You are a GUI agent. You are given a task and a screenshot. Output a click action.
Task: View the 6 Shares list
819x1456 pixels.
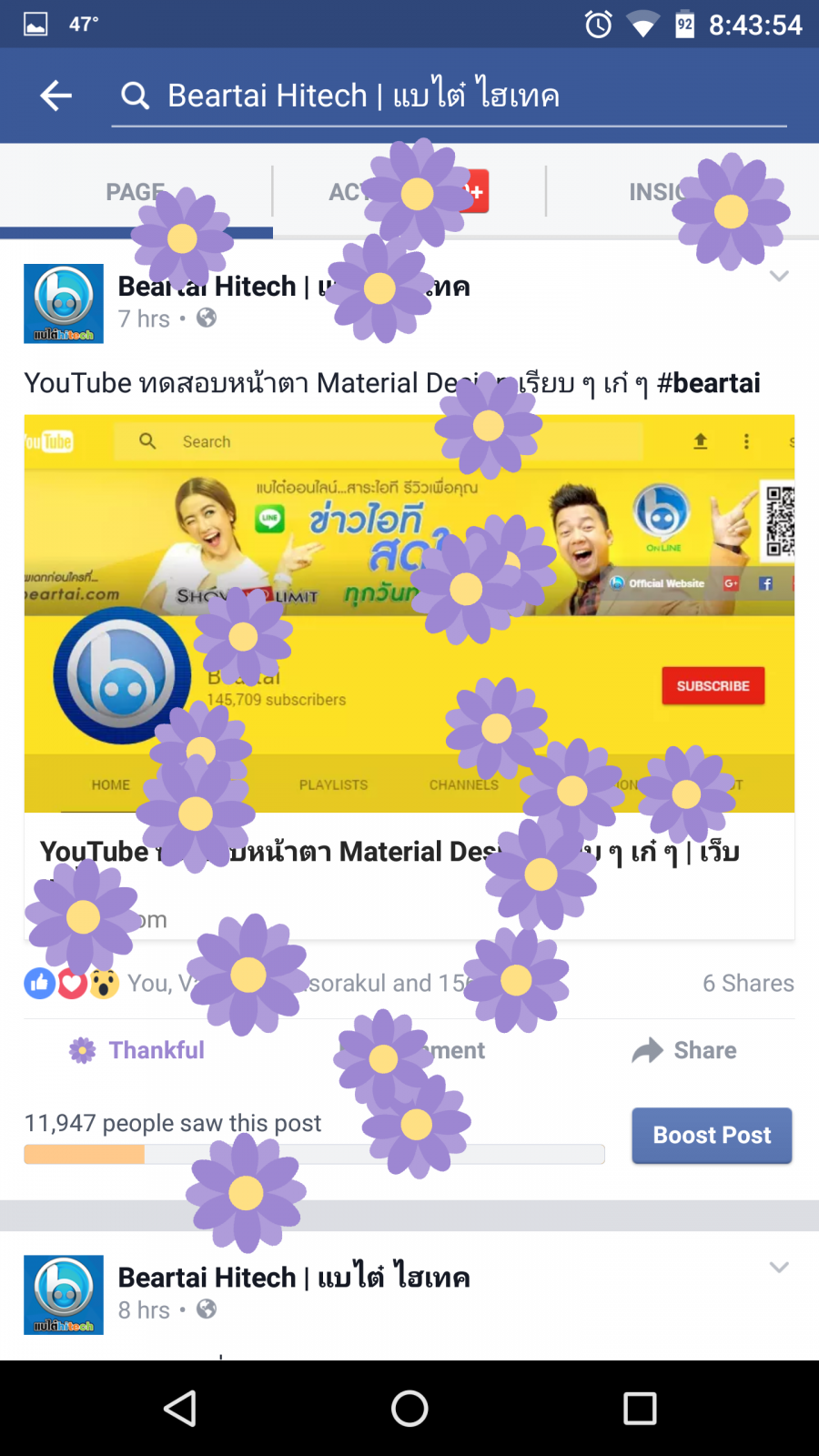pos(748,984)
